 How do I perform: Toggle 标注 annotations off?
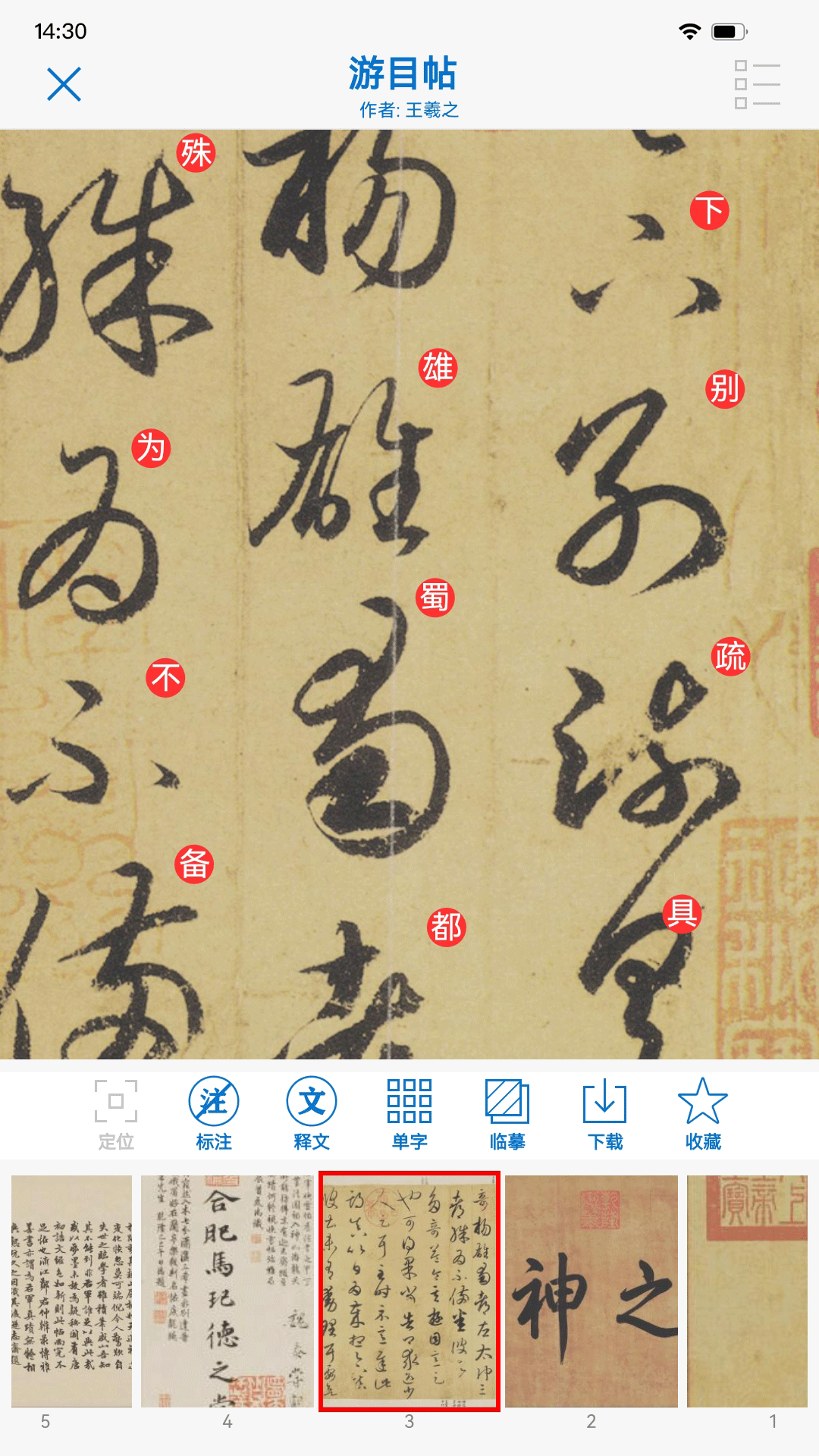214,1113
